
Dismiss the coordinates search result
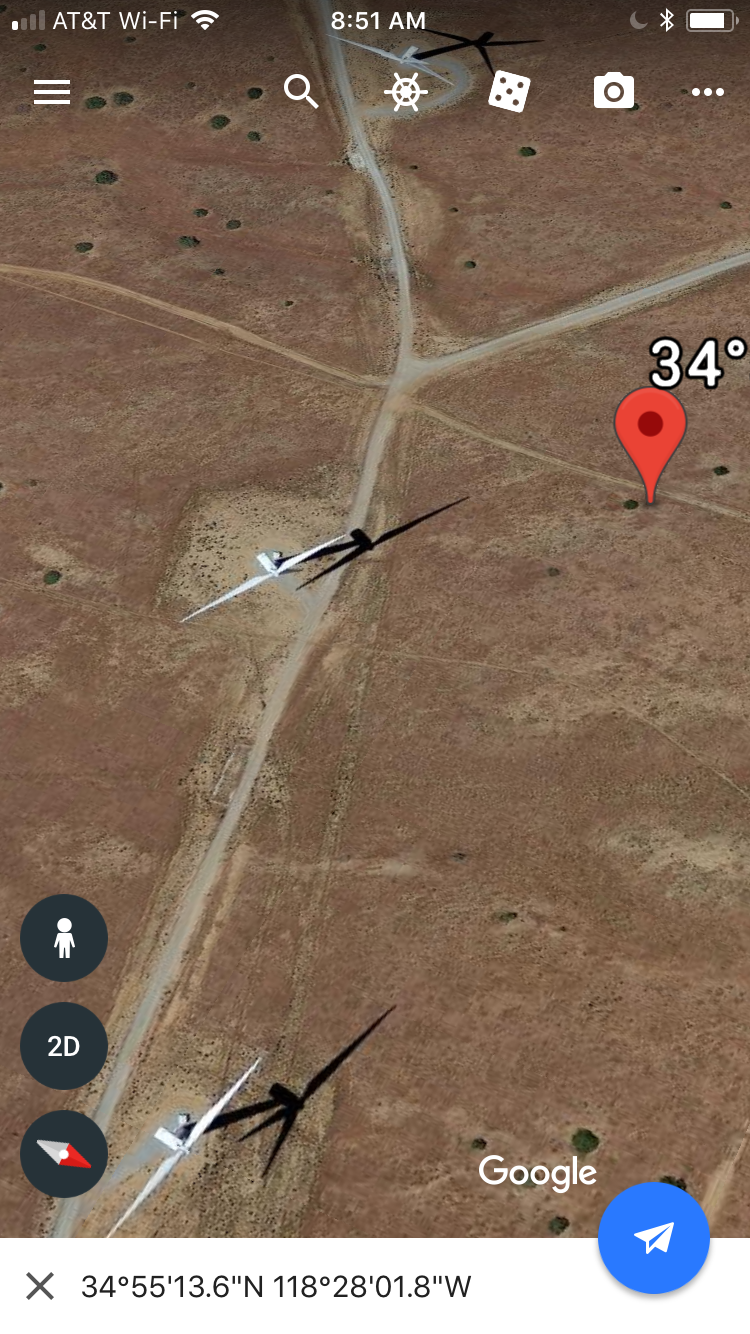(40, 1286)
